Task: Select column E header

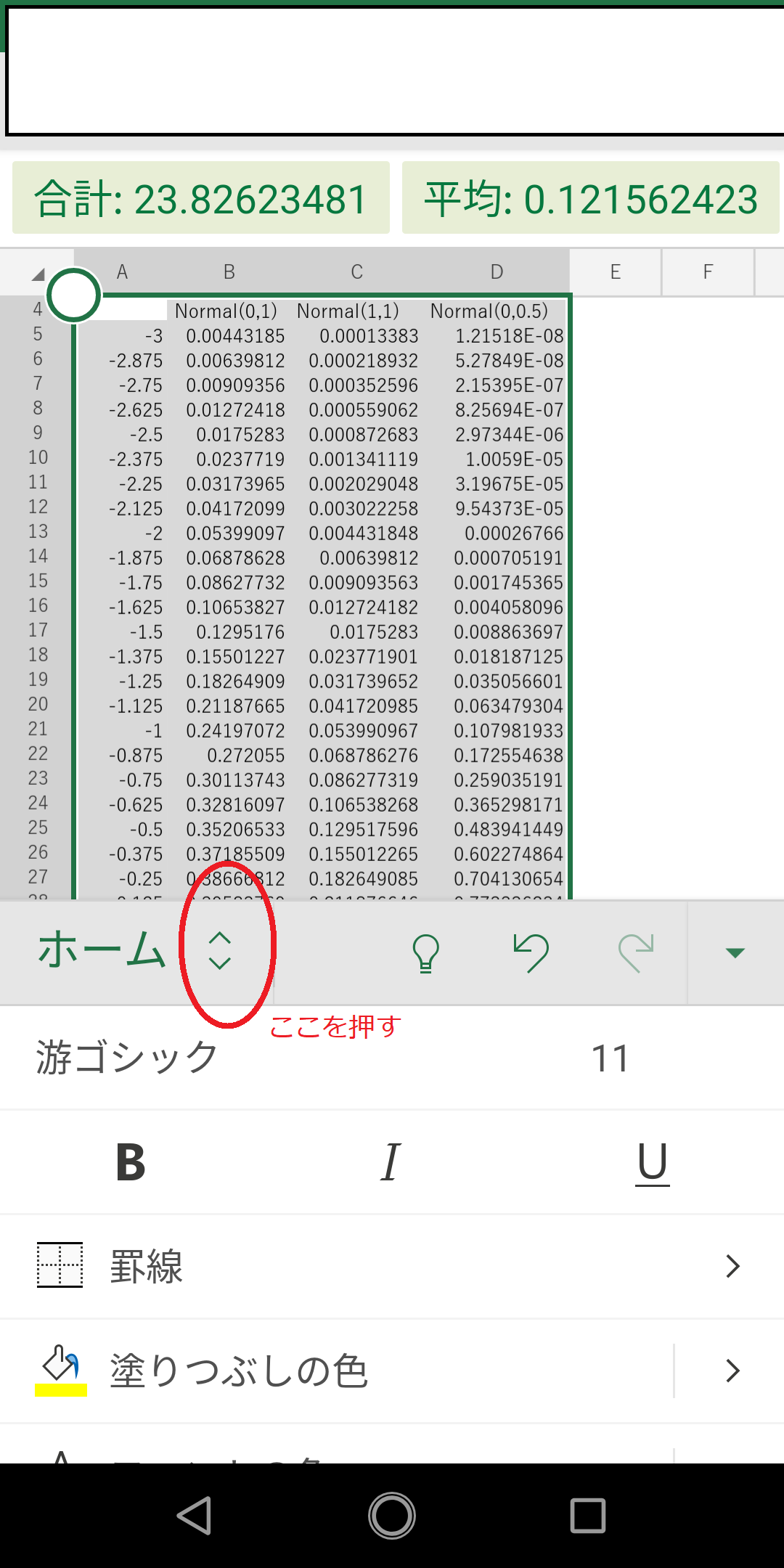Action: [615, 272]
